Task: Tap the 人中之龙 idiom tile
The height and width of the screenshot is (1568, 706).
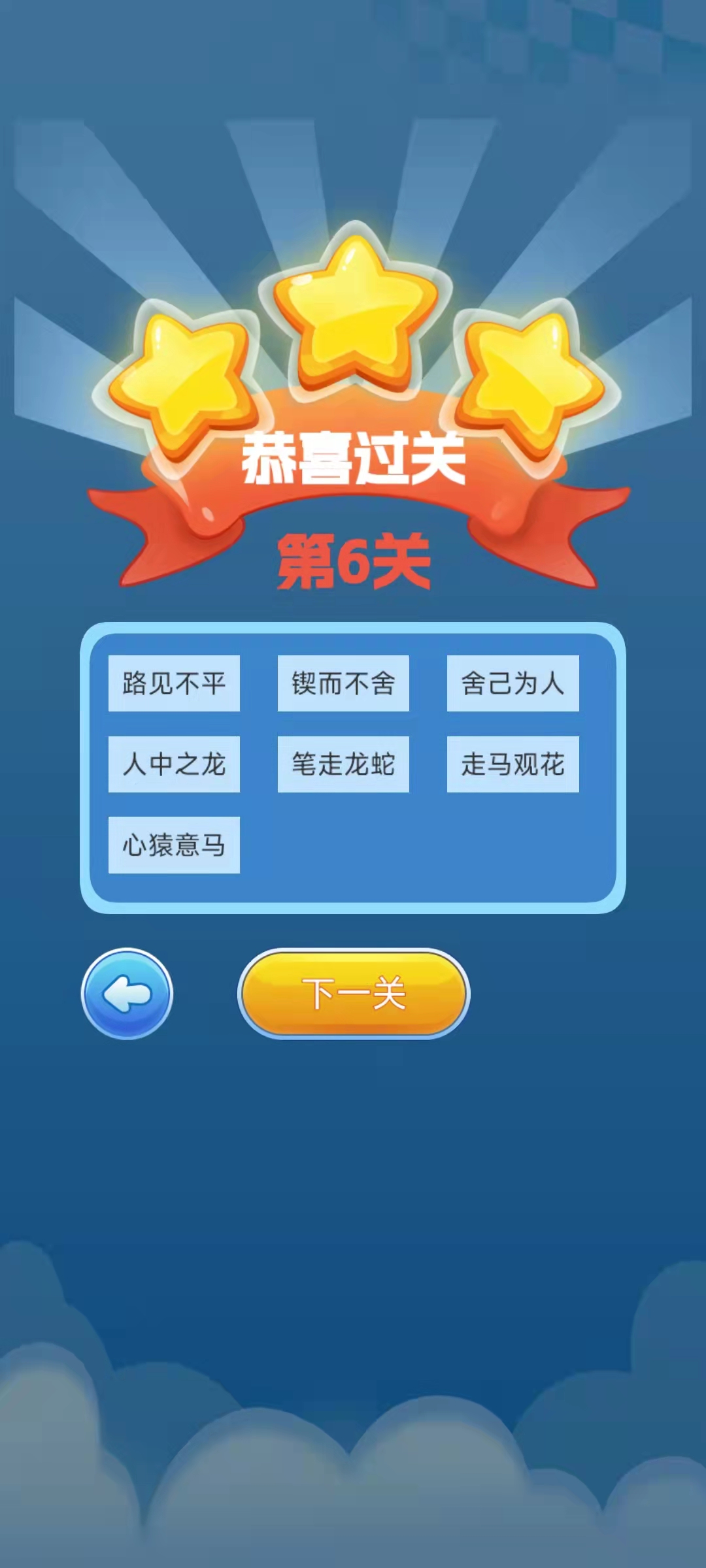Action: (x=174, y=764)
